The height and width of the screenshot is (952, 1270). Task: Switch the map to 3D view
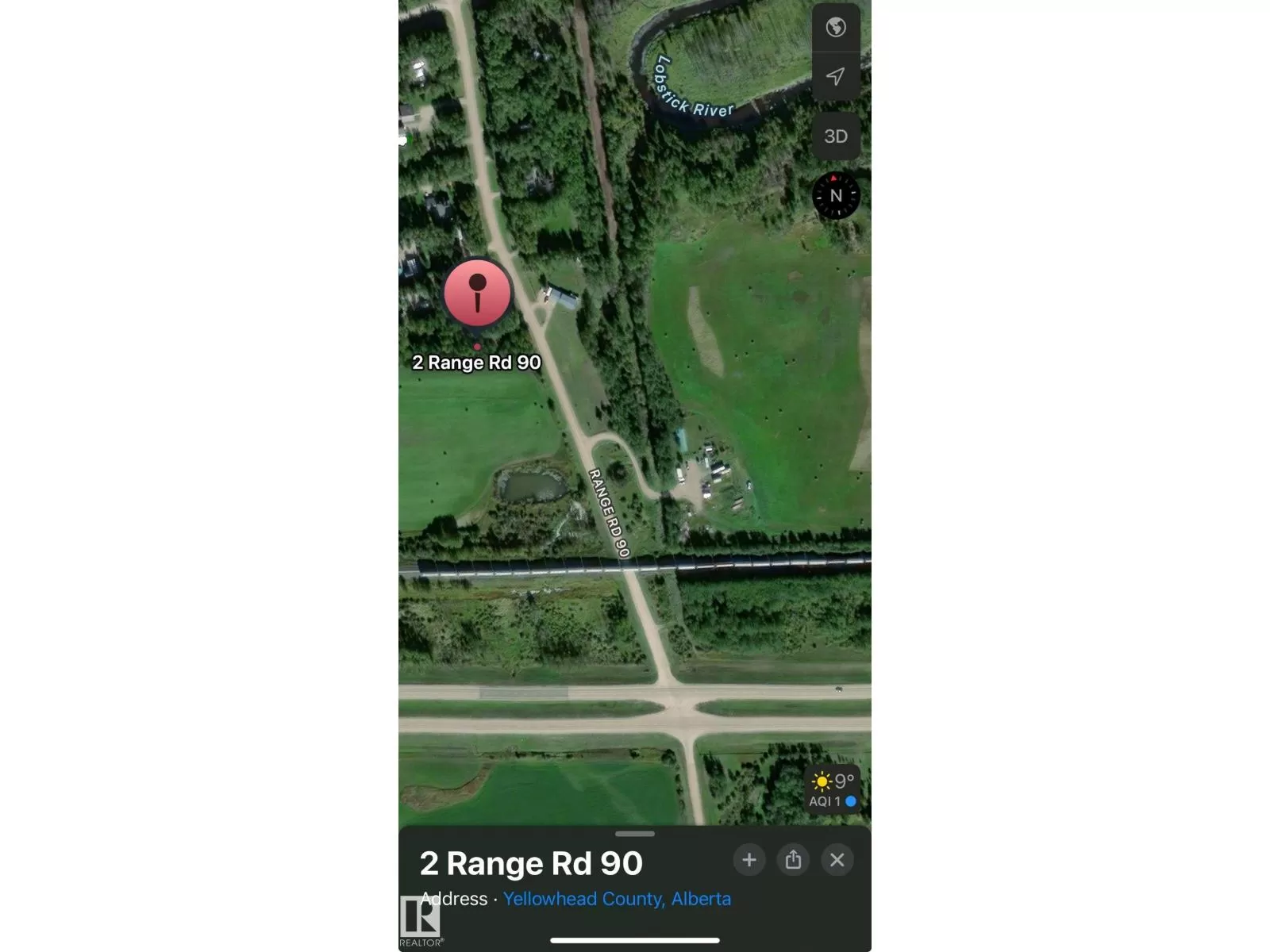[x=835, y=136]
